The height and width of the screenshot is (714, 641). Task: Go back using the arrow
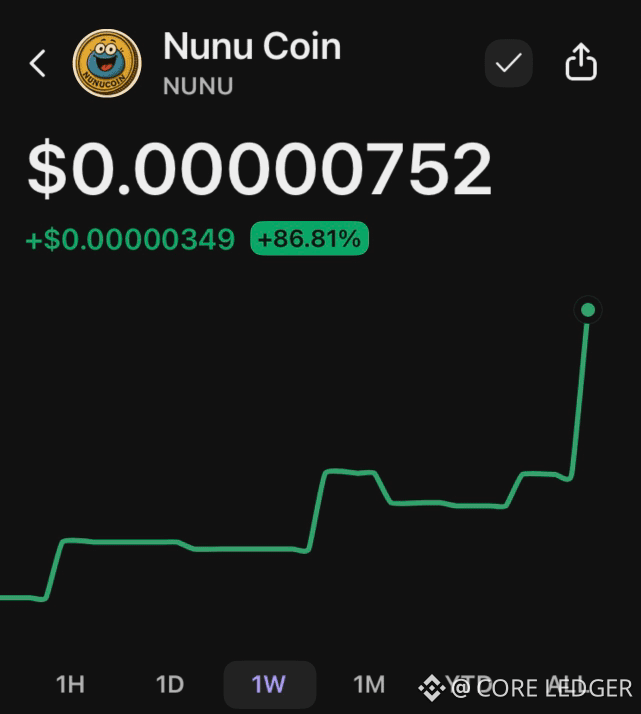coord(38,64)
